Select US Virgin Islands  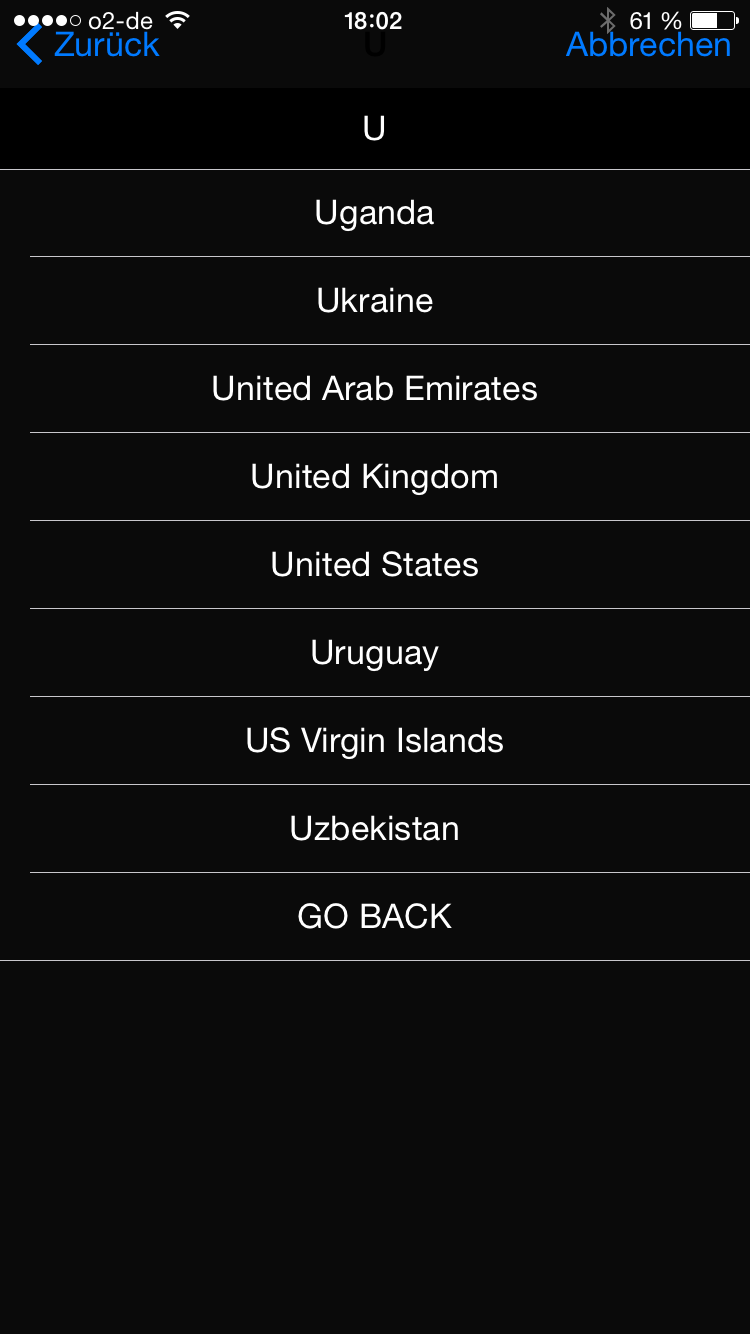tap(375, 741)
